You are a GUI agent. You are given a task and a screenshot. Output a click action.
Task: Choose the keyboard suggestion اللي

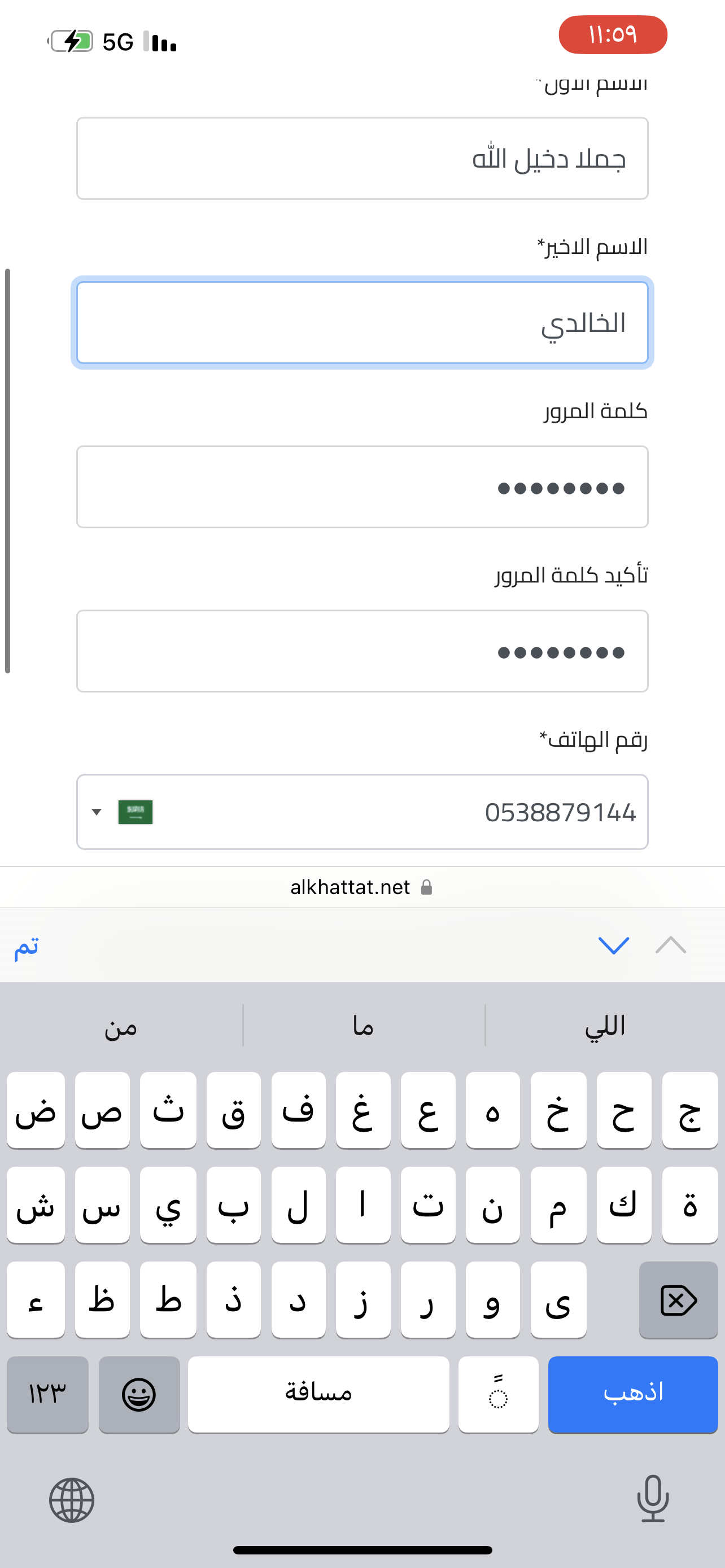pyautogui.click(x=605, y=1026)
